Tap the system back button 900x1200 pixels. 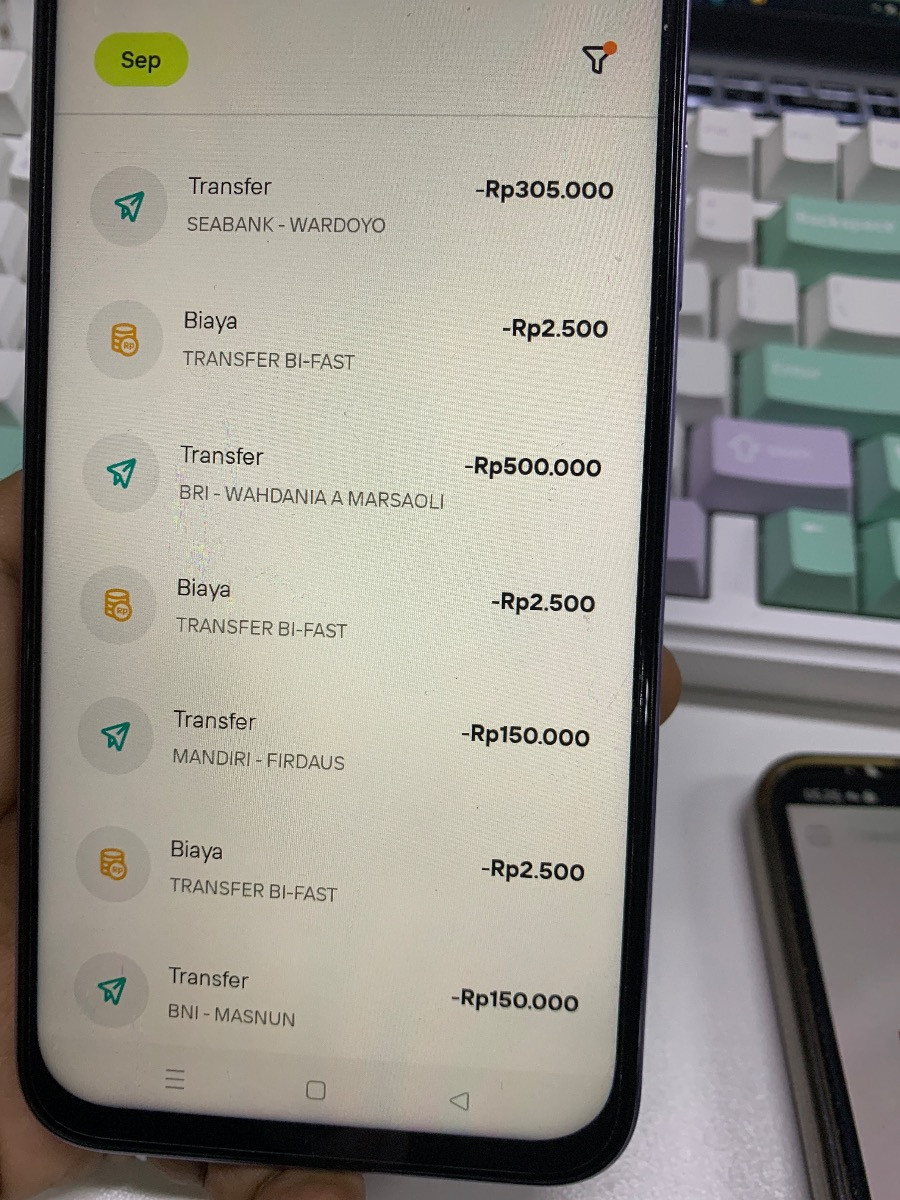point(459,1101)
